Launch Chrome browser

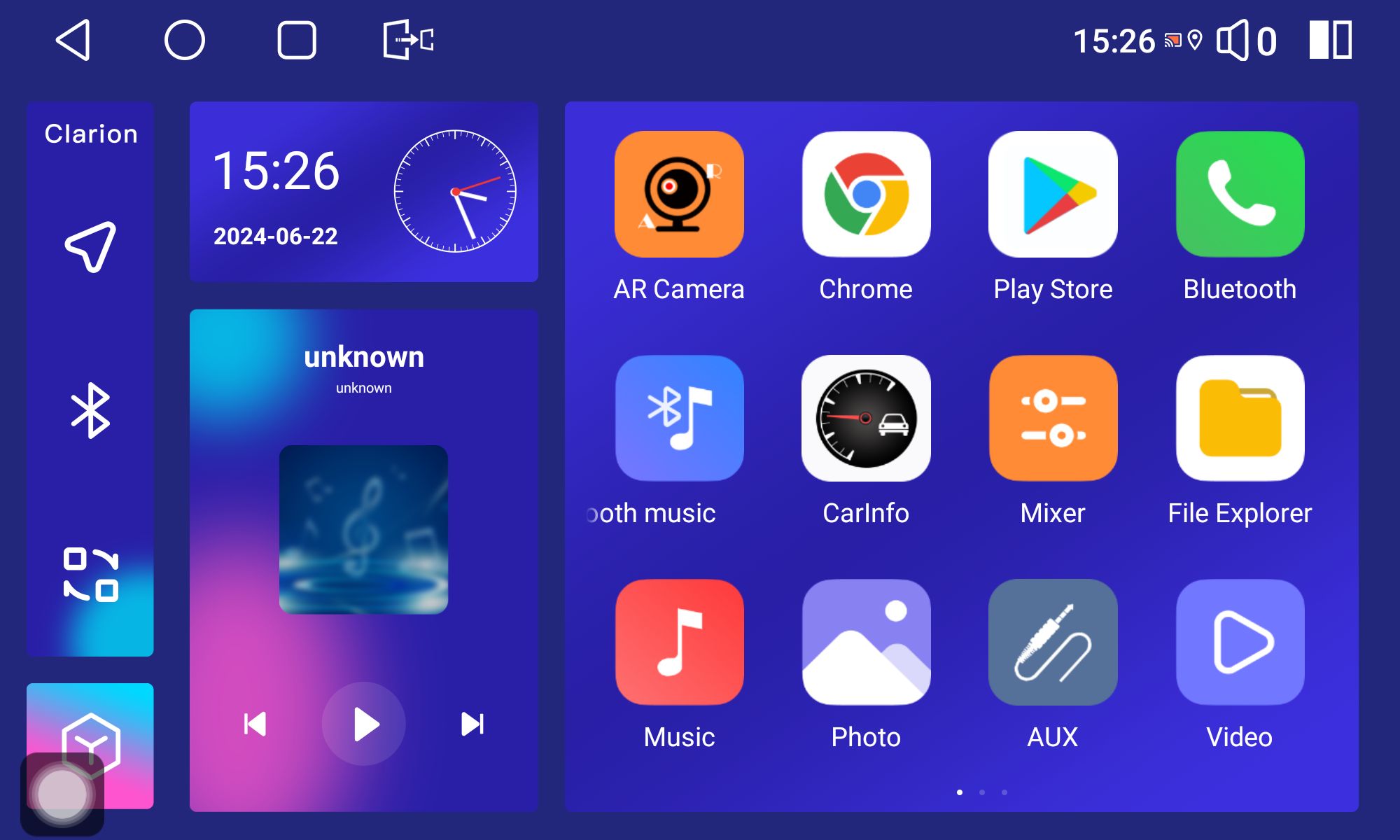[866, 195]
